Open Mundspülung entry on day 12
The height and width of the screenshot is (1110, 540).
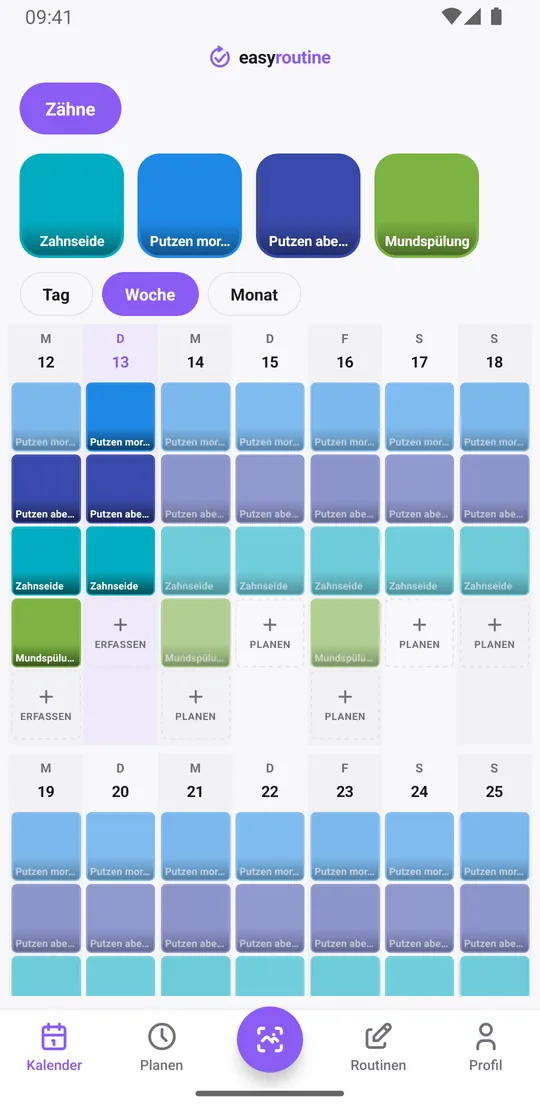tap(46, 633)
